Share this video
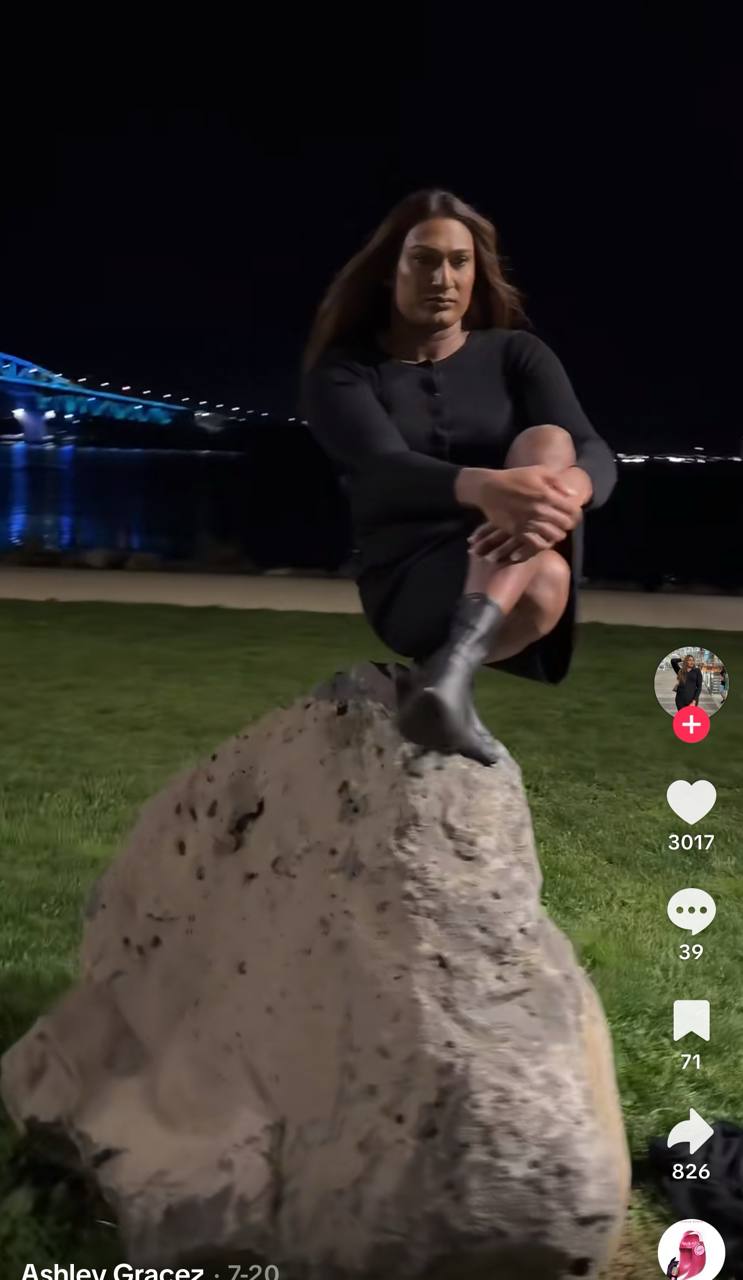Screen dimensions: 743x1280 [x=691, y=1132]
